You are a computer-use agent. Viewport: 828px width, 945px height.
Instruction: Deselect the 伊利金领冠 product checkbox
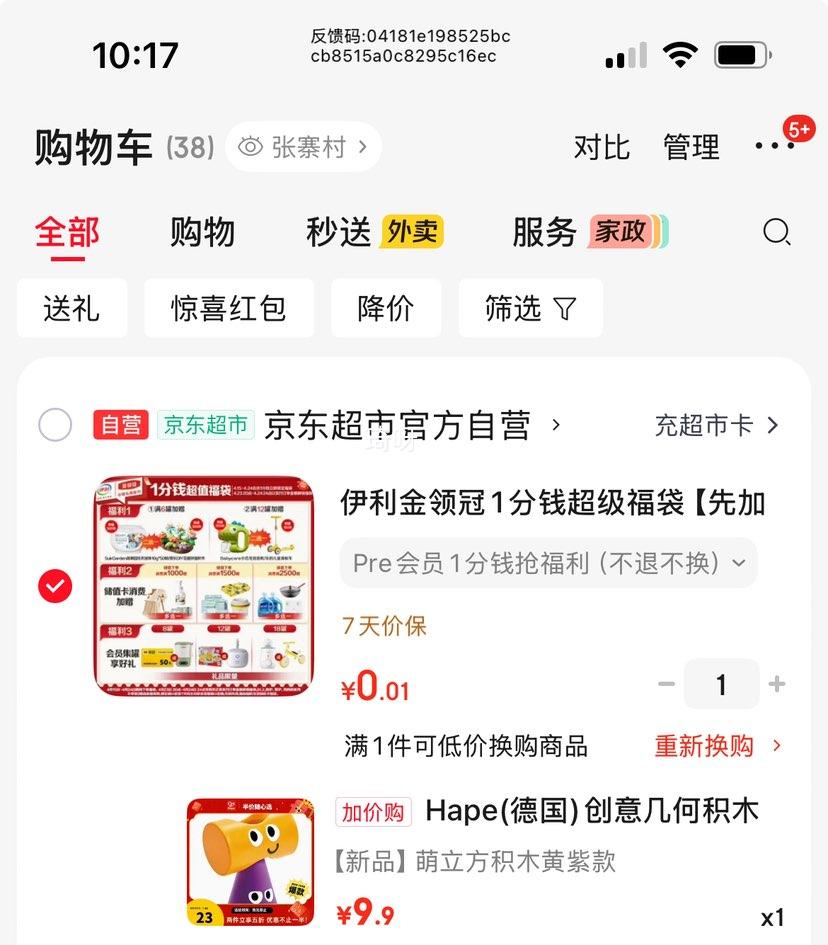tap(55, 586)
